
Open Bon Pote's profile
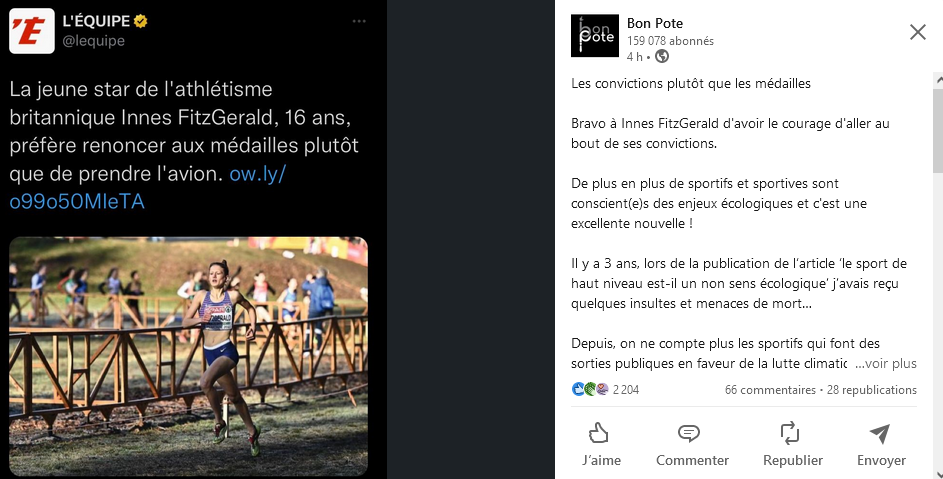[x=655, y=23]
